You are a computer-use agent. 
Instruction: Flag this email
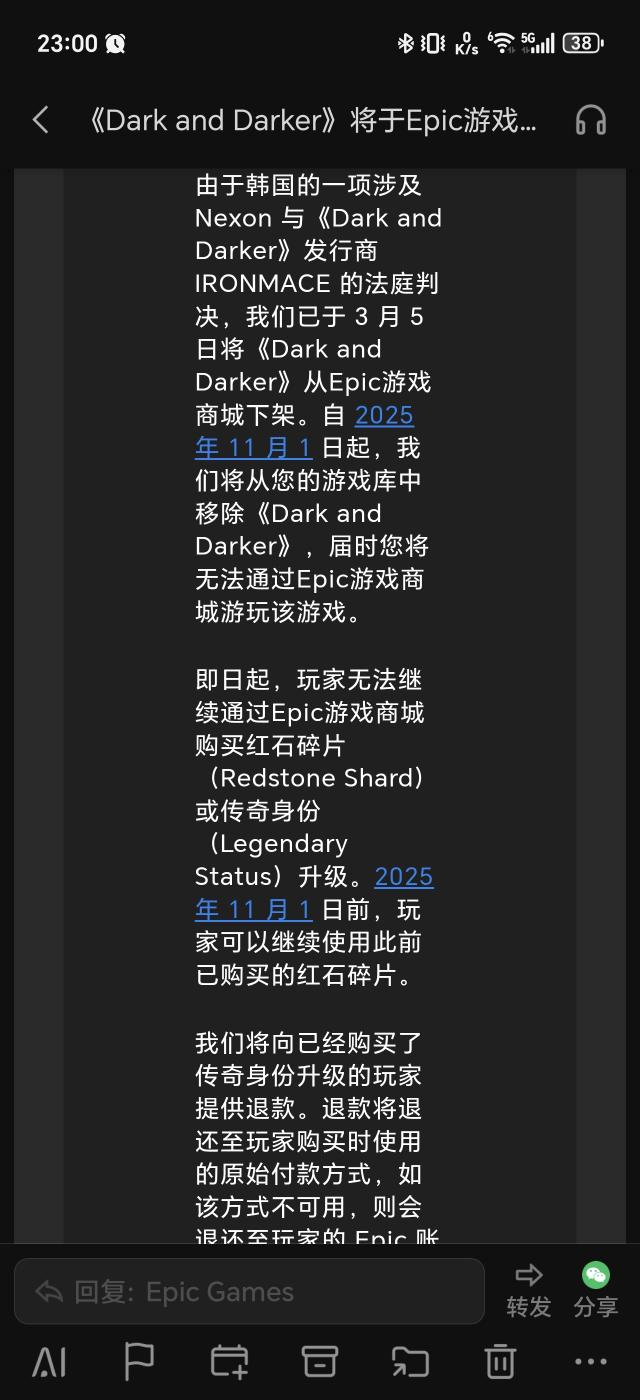[139, 1361]
